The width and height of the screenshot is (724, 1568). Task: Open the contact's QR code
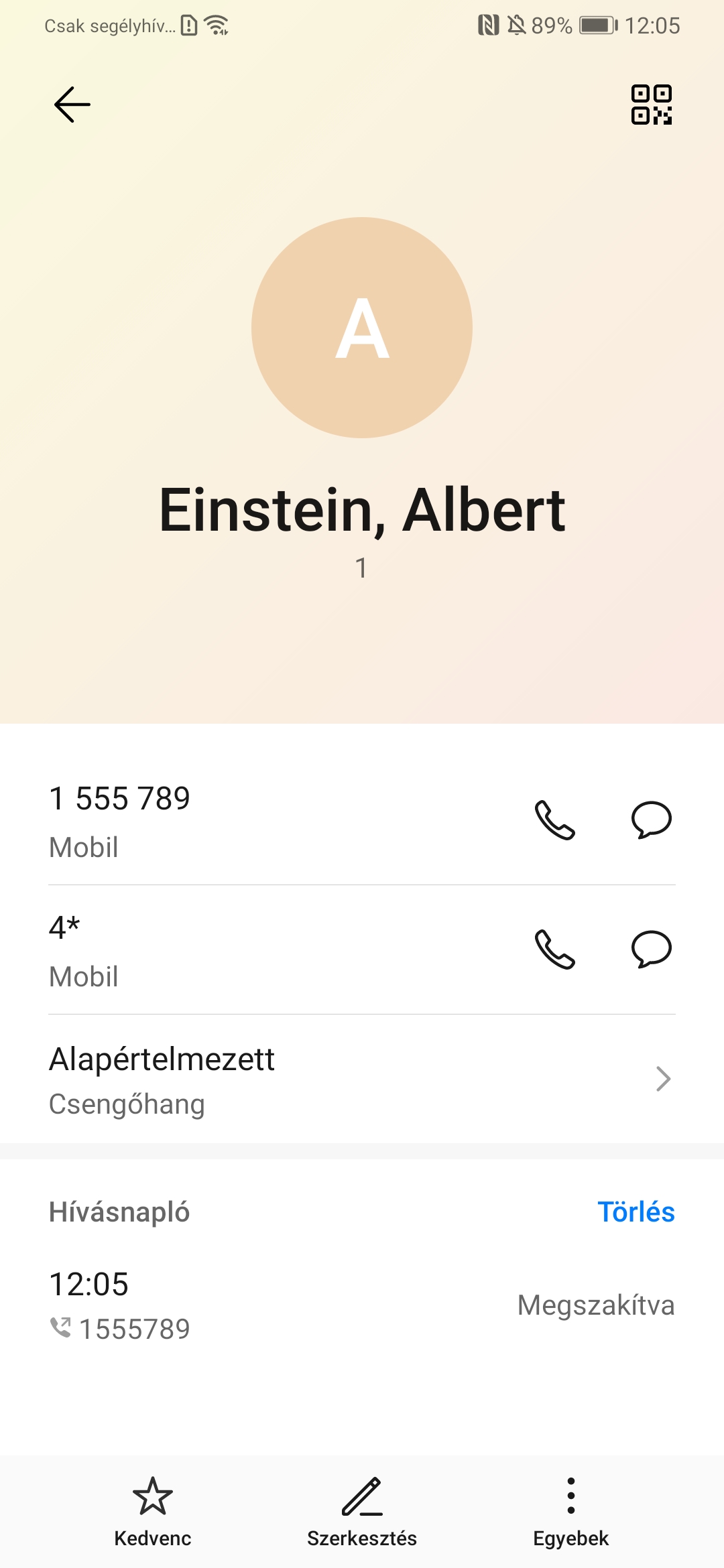(x=651, y=105)
